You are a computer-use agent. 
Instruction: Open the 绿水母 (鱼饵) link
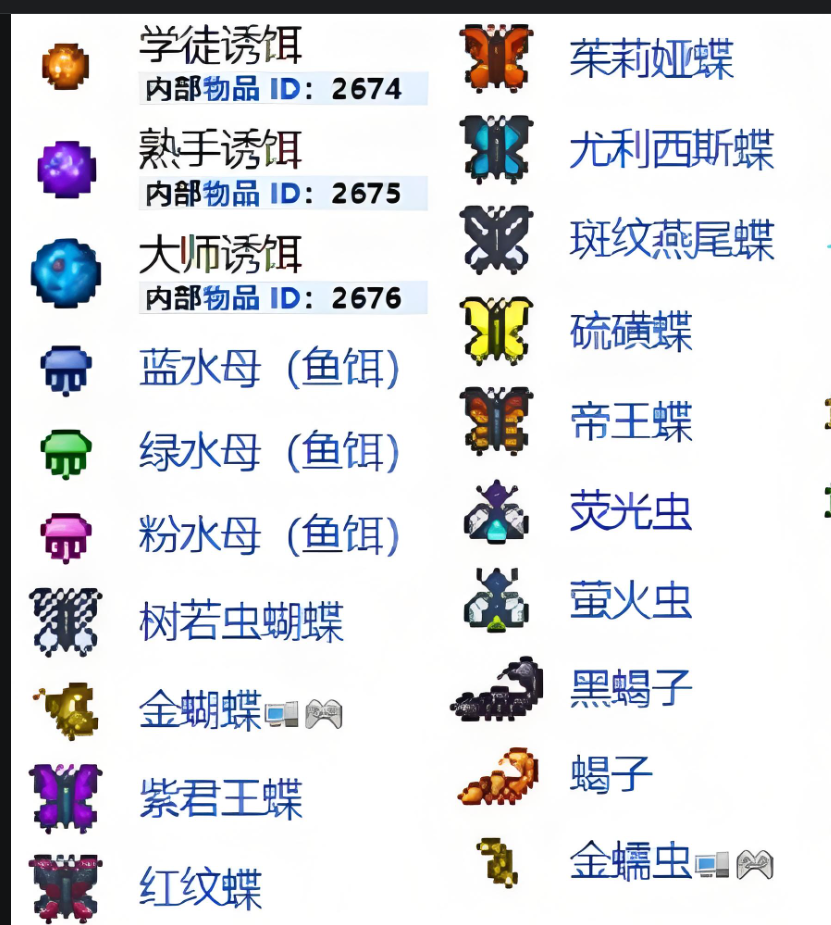(268, 453)
